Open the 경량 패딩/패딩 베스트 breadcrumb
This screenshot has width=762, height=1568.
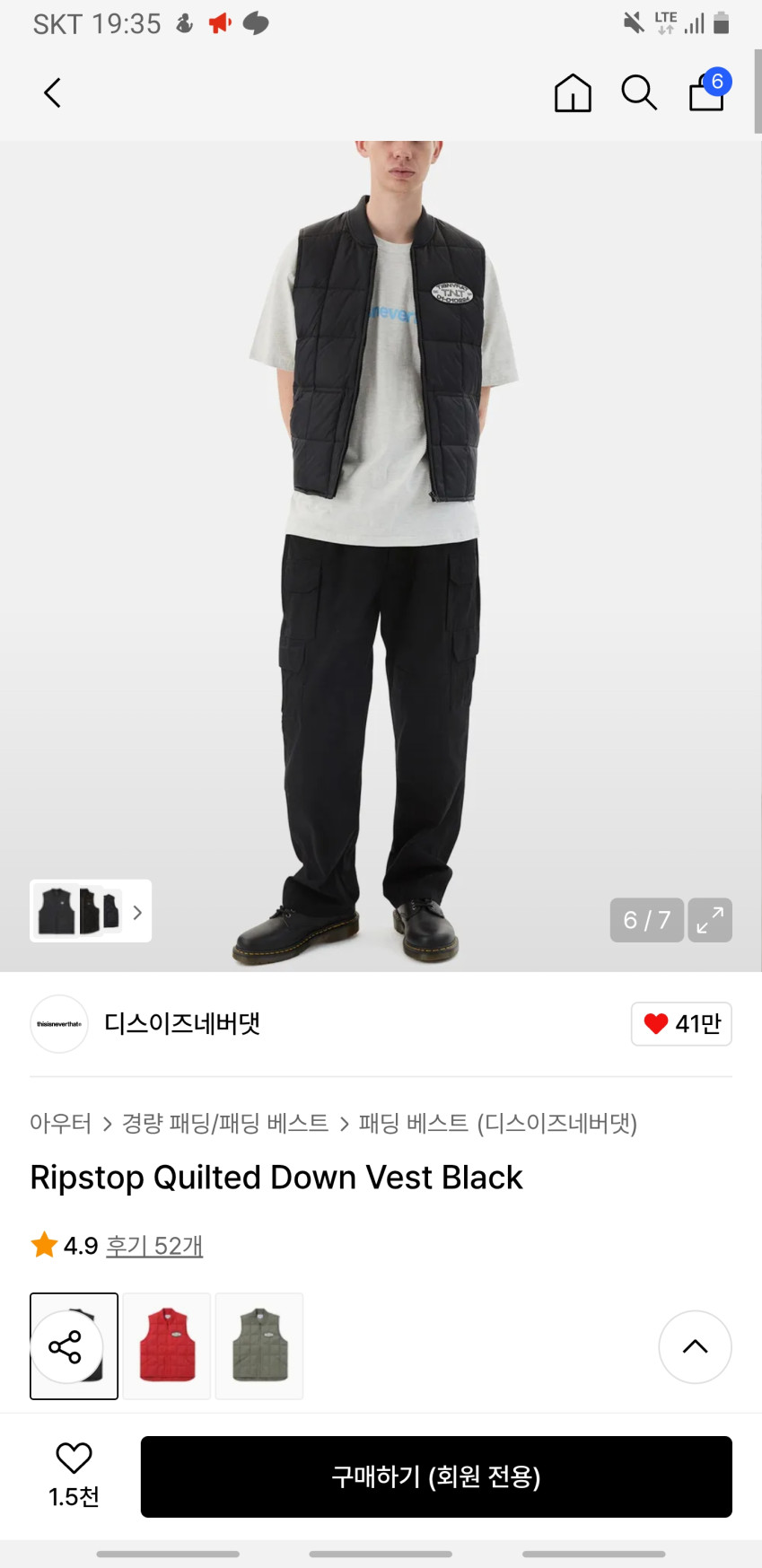coord(225,1123)
